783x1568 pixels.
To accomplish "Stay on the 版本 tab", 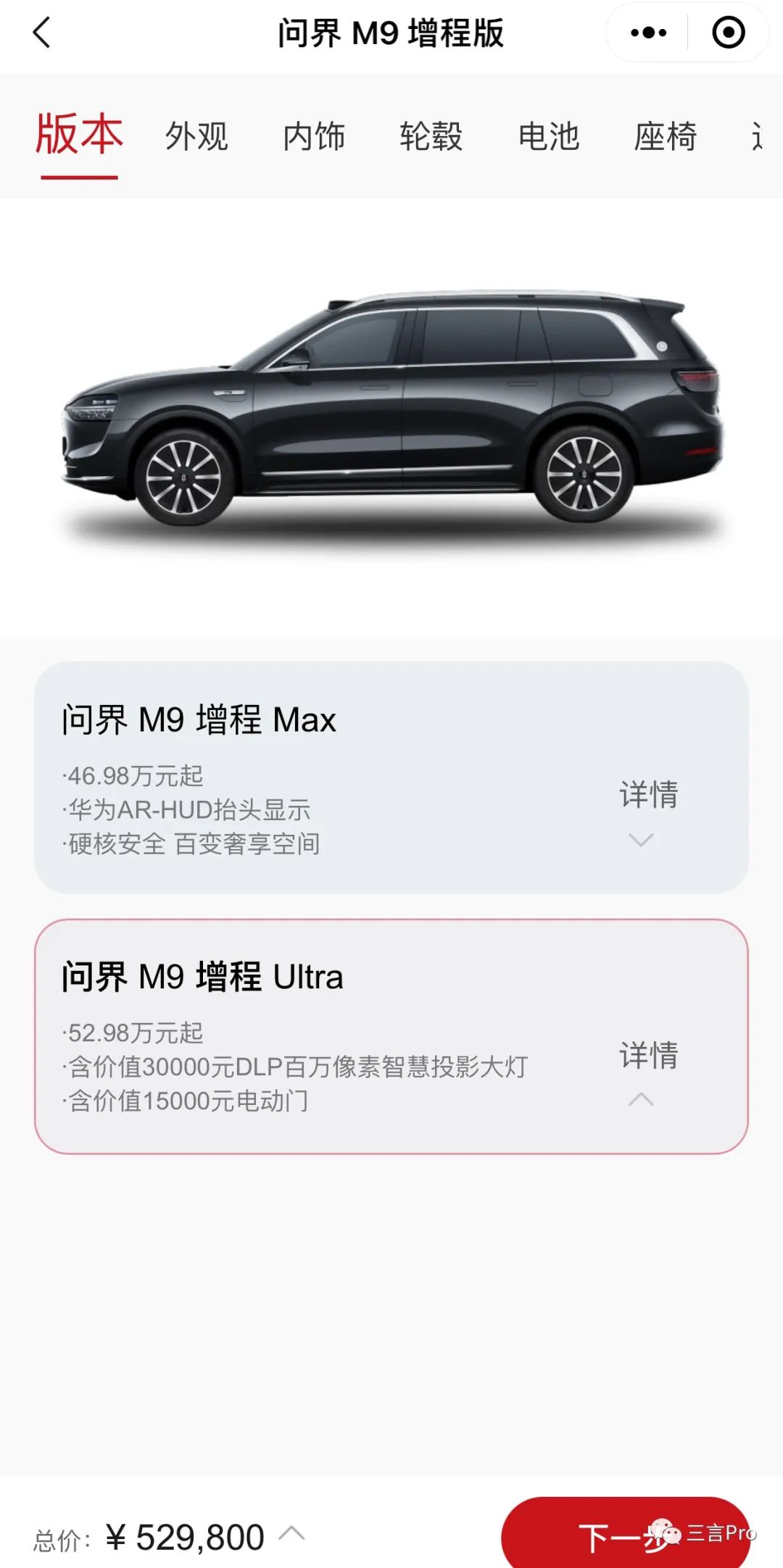I will pos(79,136).
